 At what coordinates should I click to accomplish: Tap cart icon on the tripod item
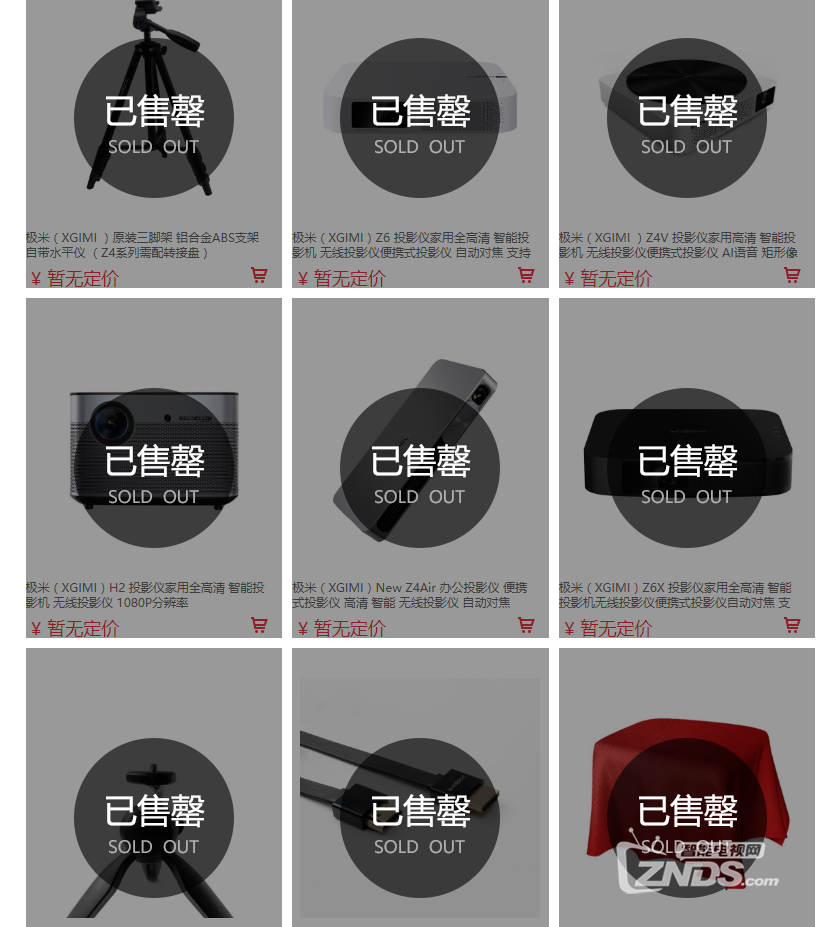[259, 275]
